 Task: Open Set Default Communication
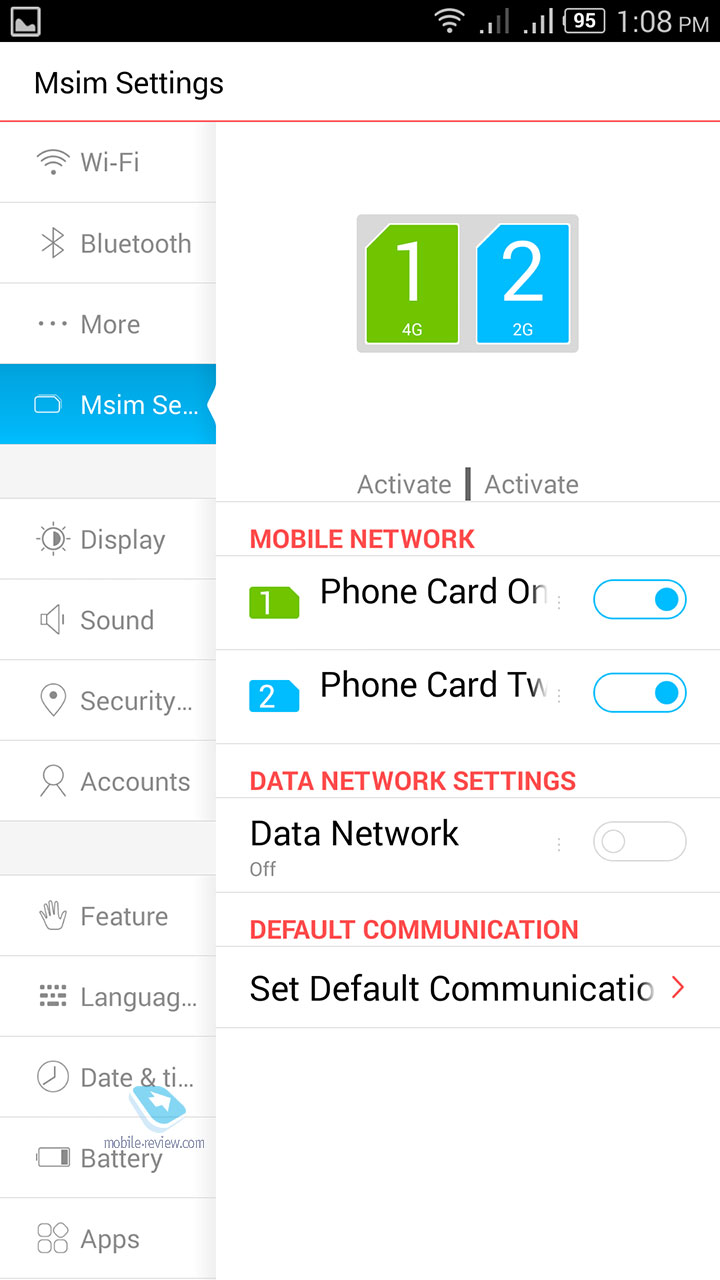468,988
